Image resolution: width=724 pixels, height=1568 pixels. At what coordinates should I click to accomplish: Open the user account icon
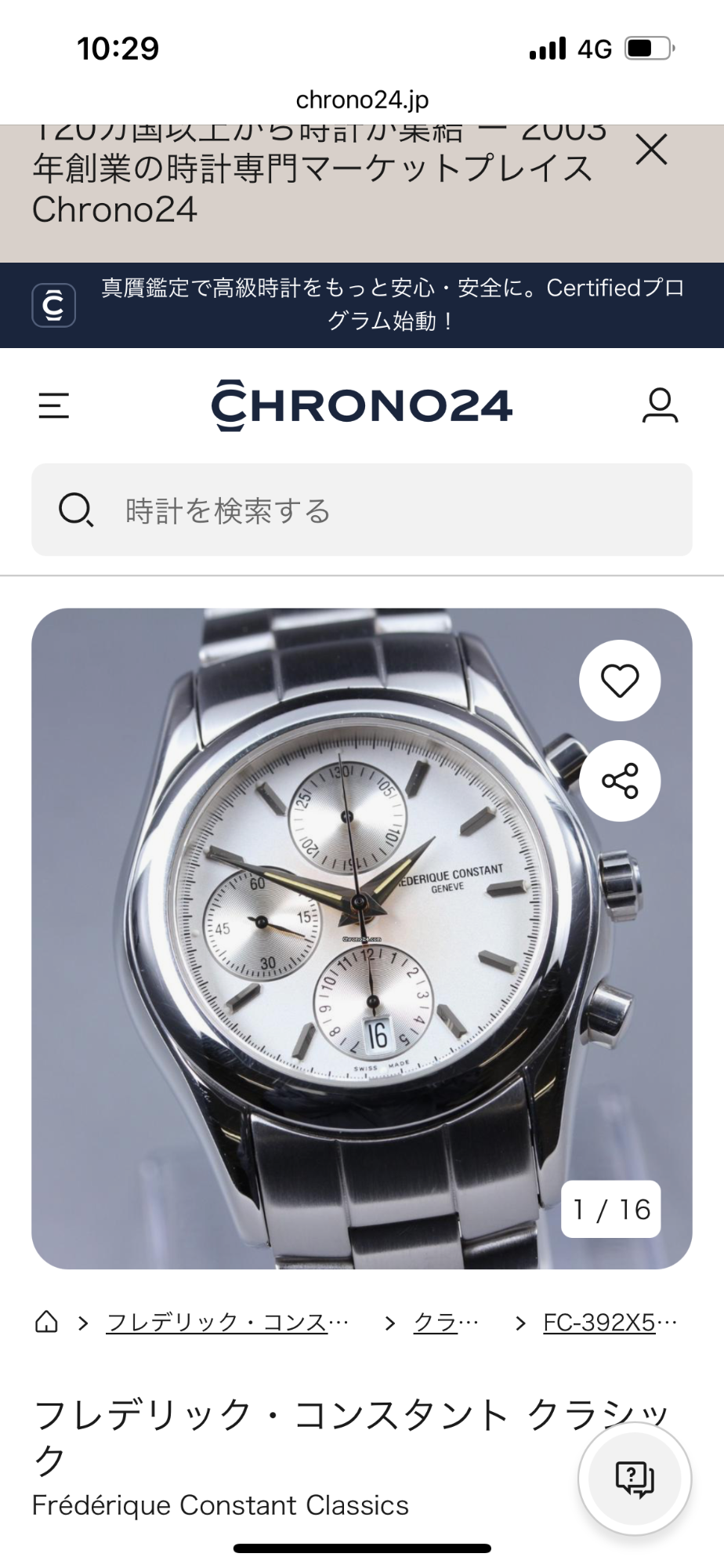pos(660,406)
